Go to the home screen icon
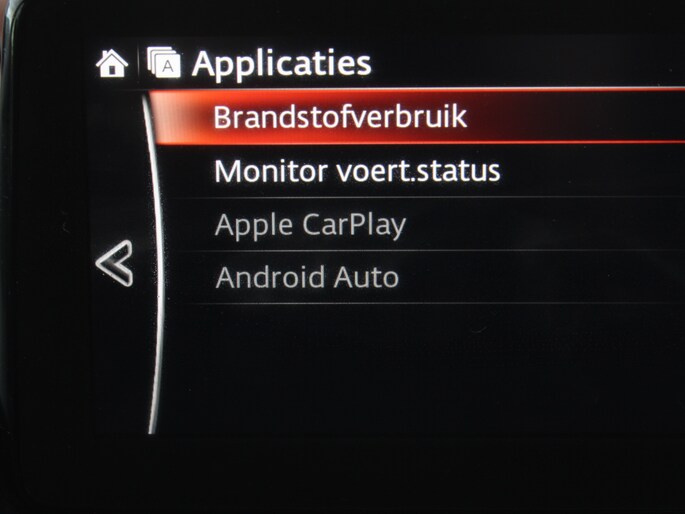The image size is (685, 514). (111, 65)
